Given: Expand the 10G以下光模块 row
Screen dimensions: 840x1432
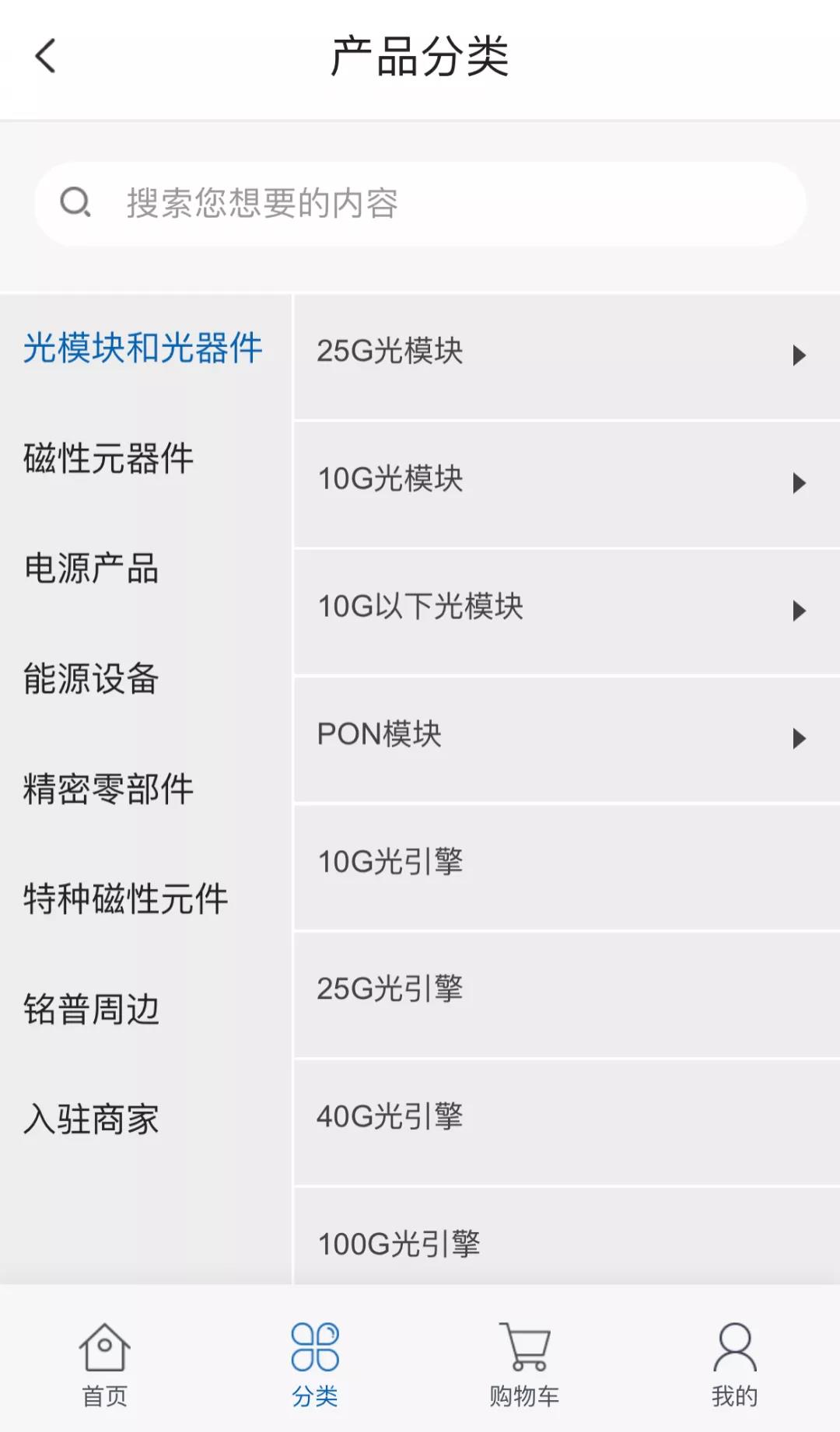Looking at the screenshot, I should [x=566, y=609].
